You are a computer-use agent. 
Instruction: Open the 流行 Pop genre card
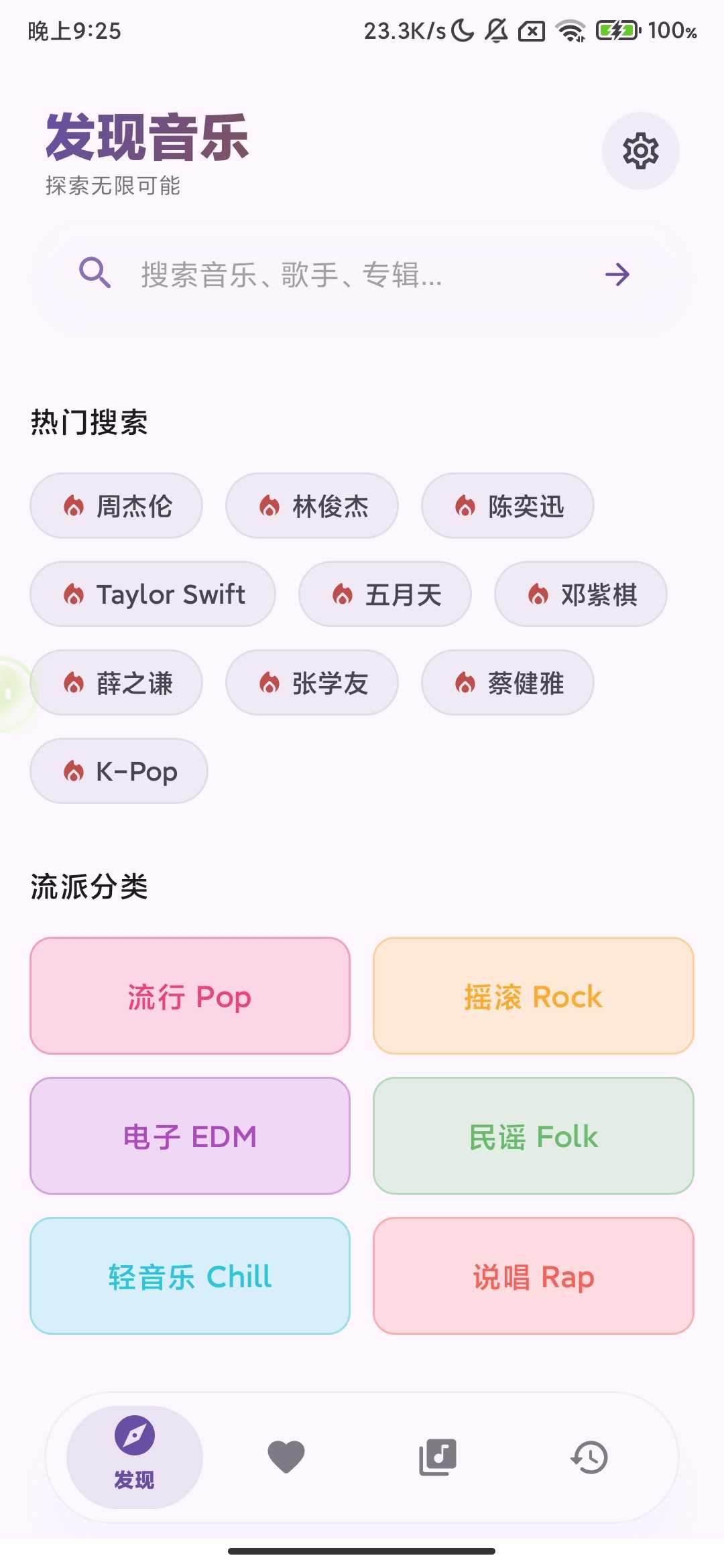190,996
